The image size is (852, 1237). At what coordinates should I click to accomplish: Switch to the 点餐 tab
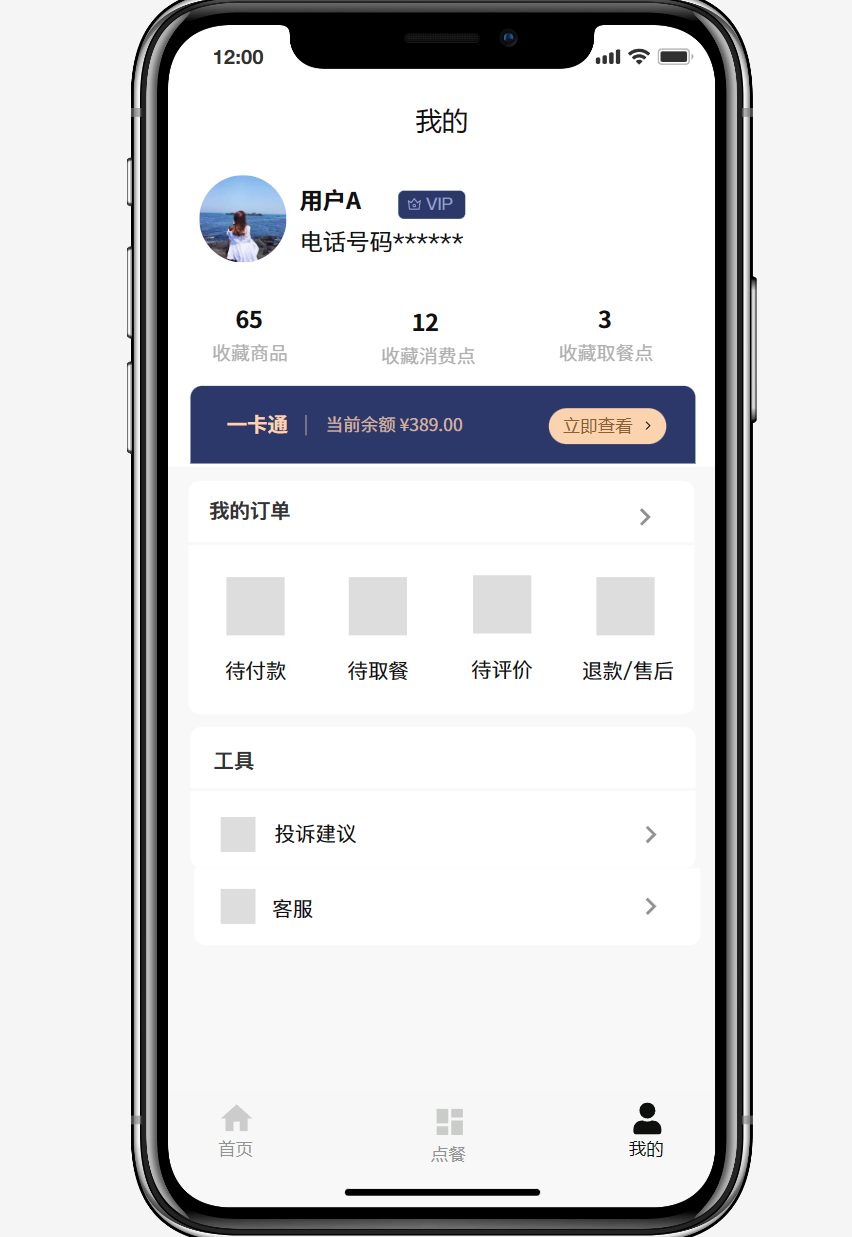click(449, 1135)
